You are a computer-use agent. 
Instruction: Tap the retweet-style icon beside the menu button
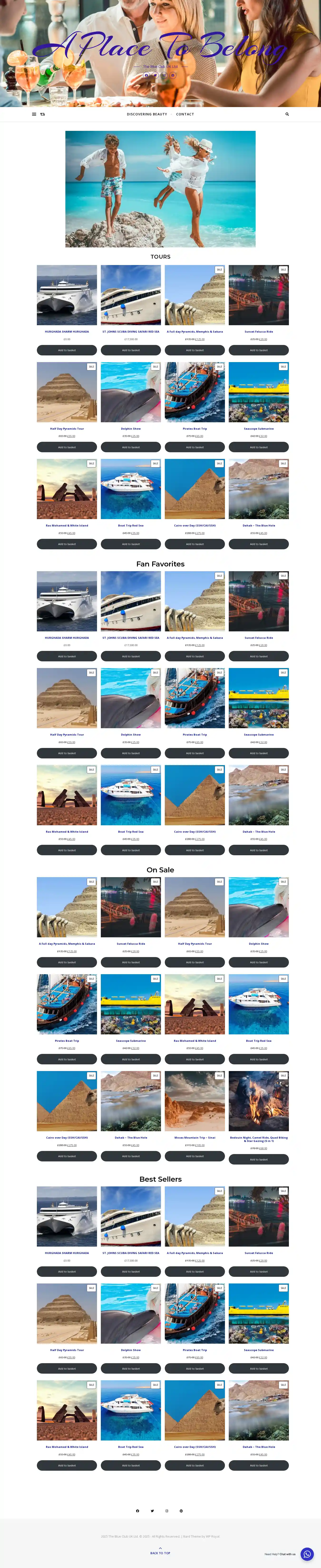click(x=43, y=114)
